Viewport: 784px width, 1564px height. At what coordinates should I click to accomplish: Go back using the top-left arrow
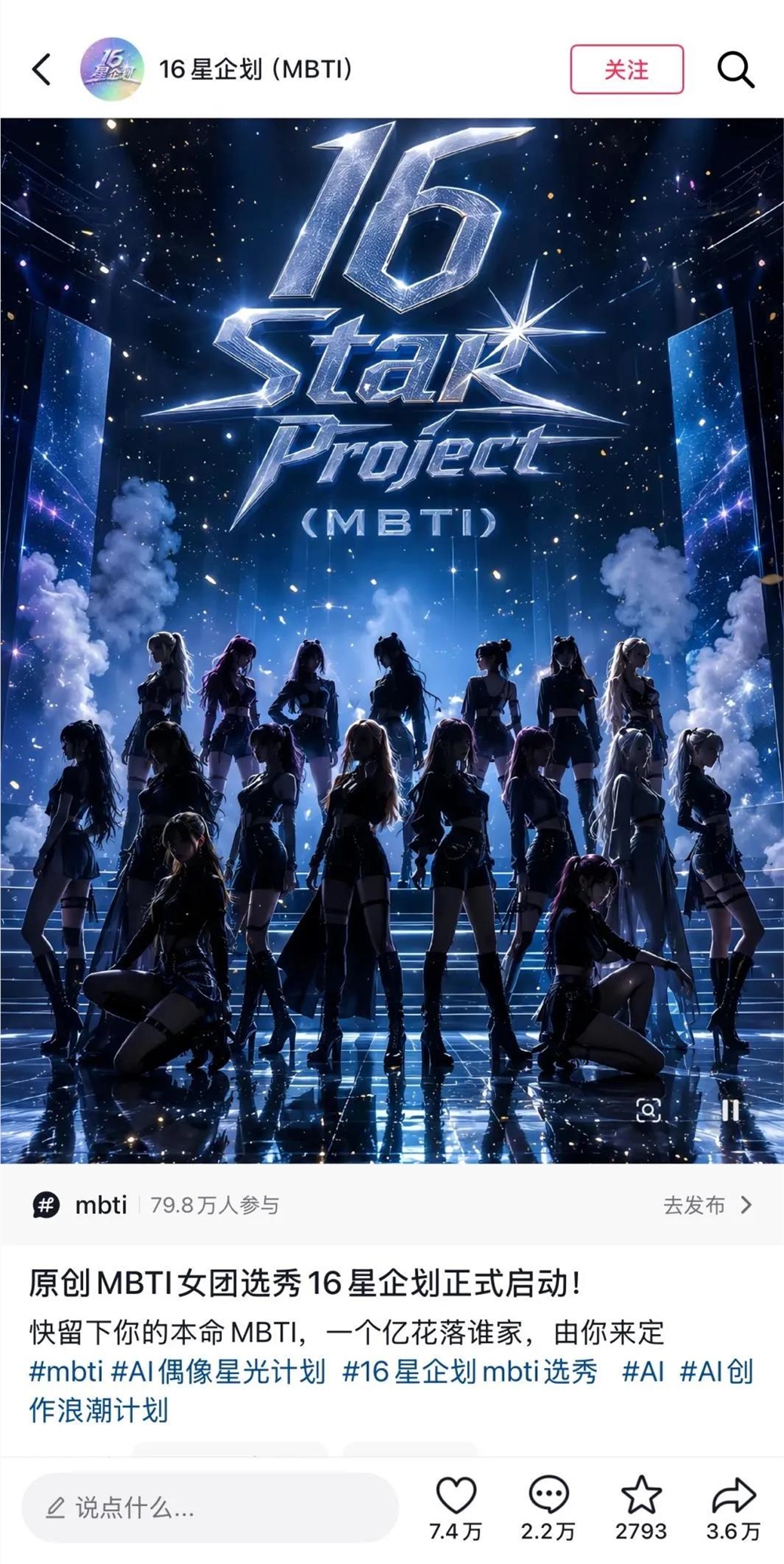(42, 69)
